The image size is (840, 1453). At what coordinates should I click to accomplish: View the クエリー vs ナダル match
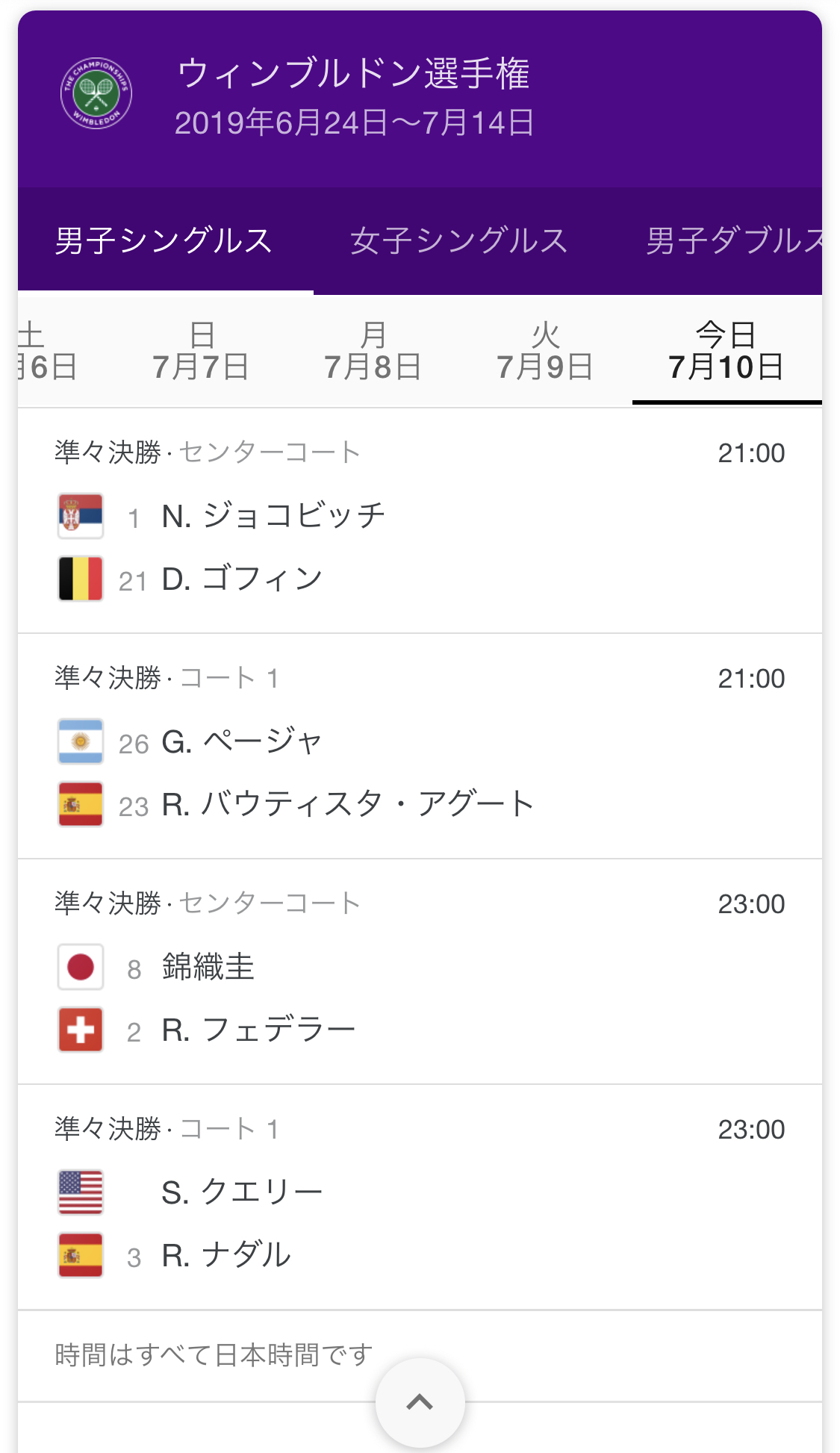pyautogui.click(x=420, y=1198)
